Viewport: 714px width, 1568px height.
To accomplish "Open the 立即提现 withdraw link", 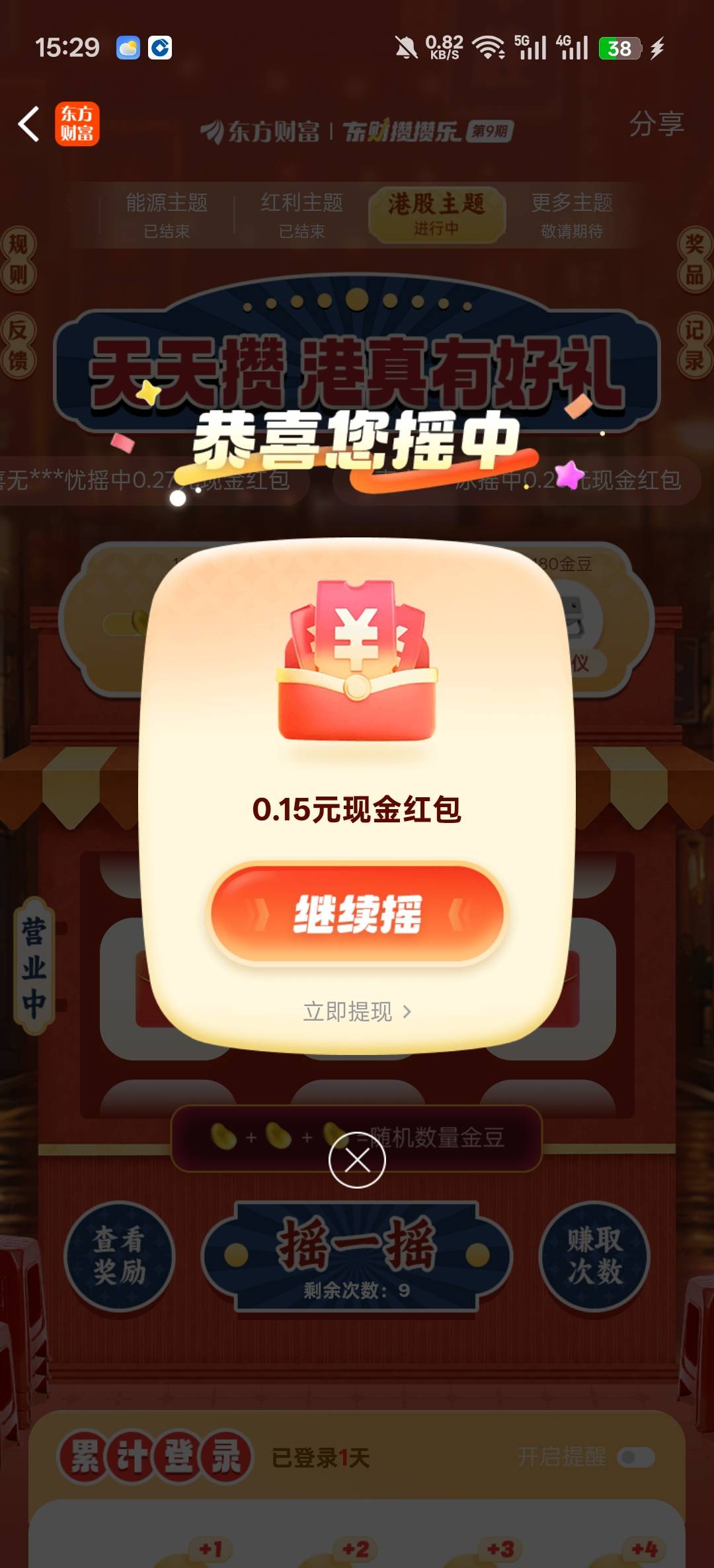I will [357, 1011].
